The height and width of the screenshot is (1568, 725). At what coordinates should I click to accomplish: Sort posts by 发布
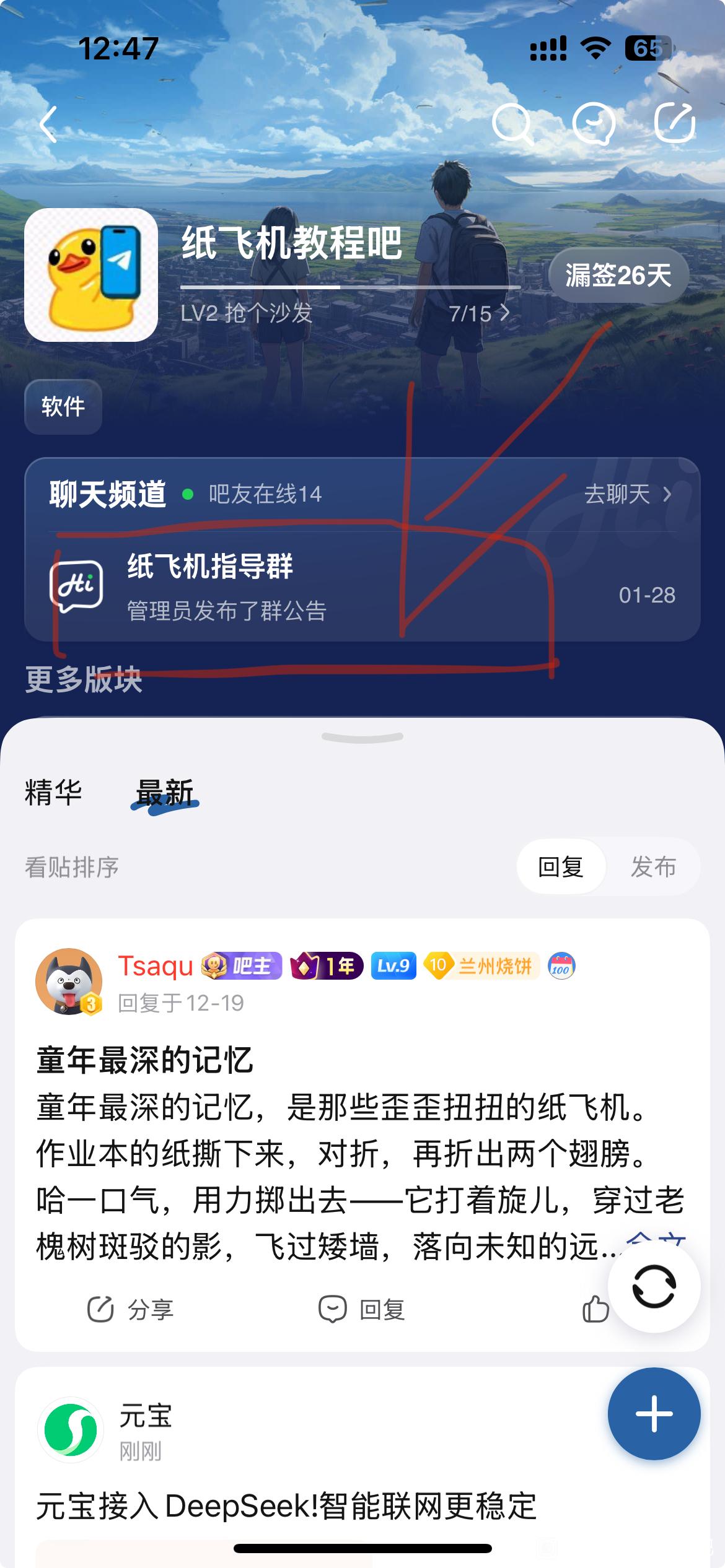653,867
